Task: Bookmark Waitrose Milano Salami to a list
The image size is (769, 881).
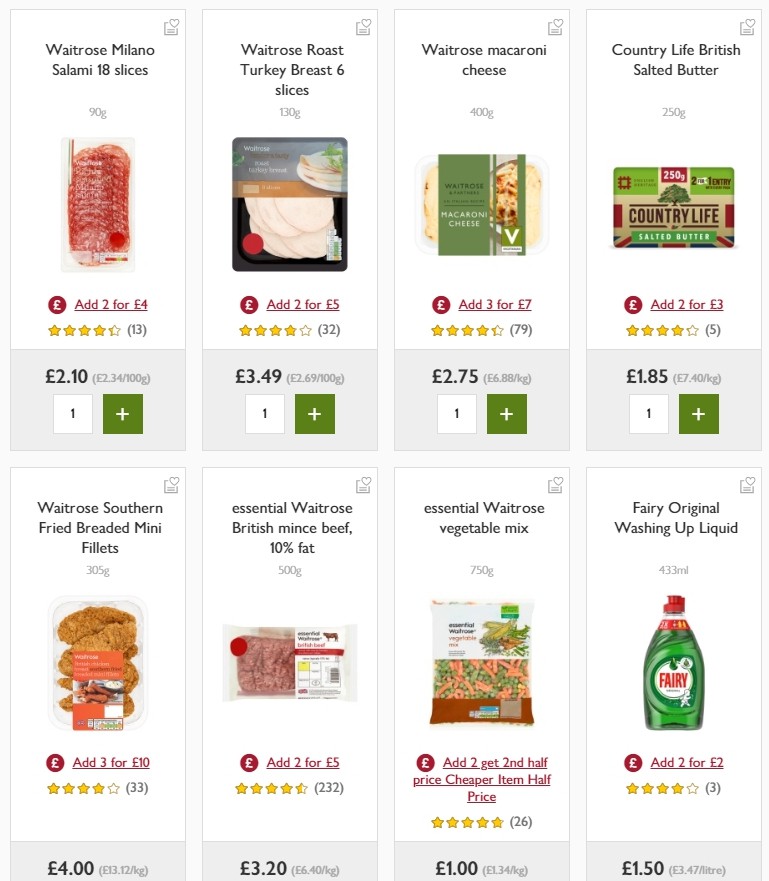Action: click(171, 27)
